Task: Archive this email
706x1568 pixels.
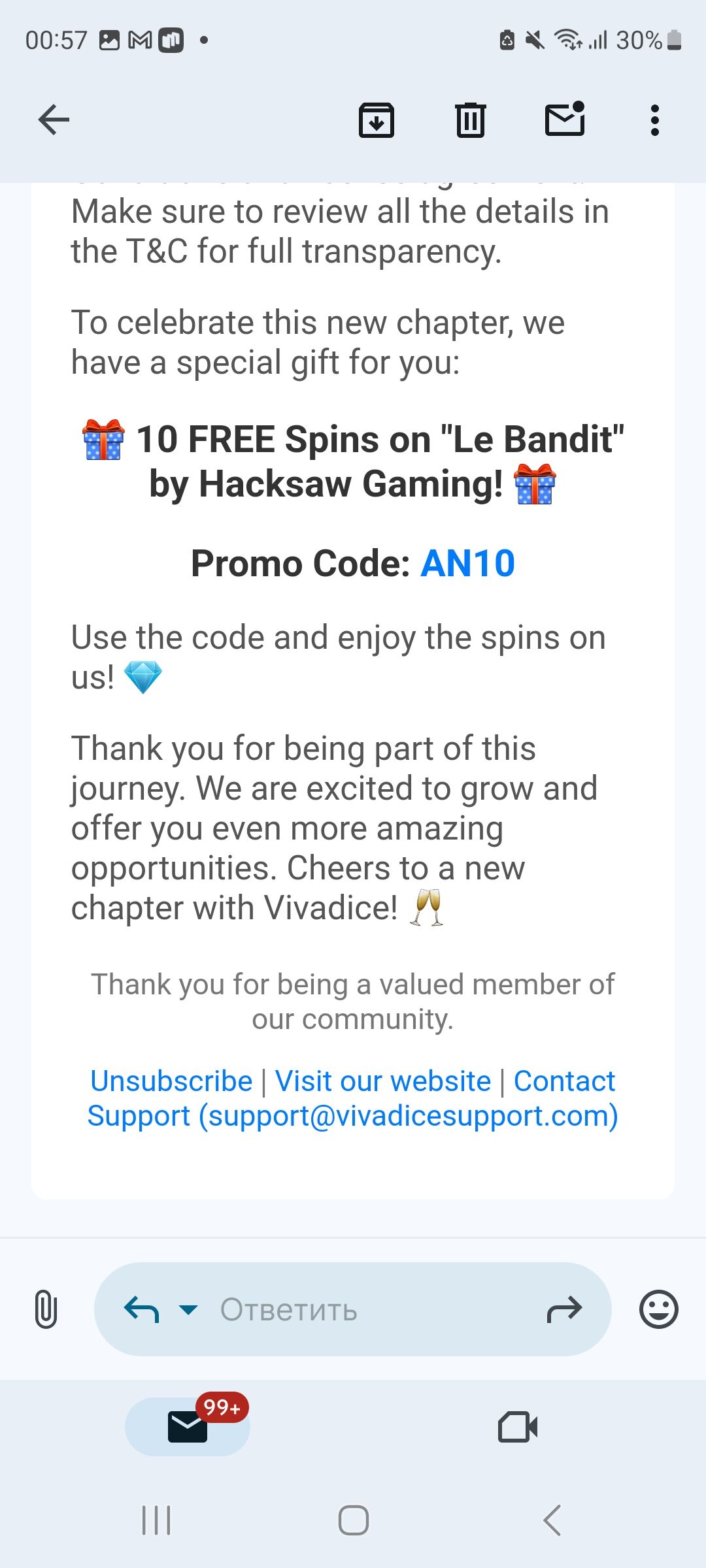Action: coord(377,120)
